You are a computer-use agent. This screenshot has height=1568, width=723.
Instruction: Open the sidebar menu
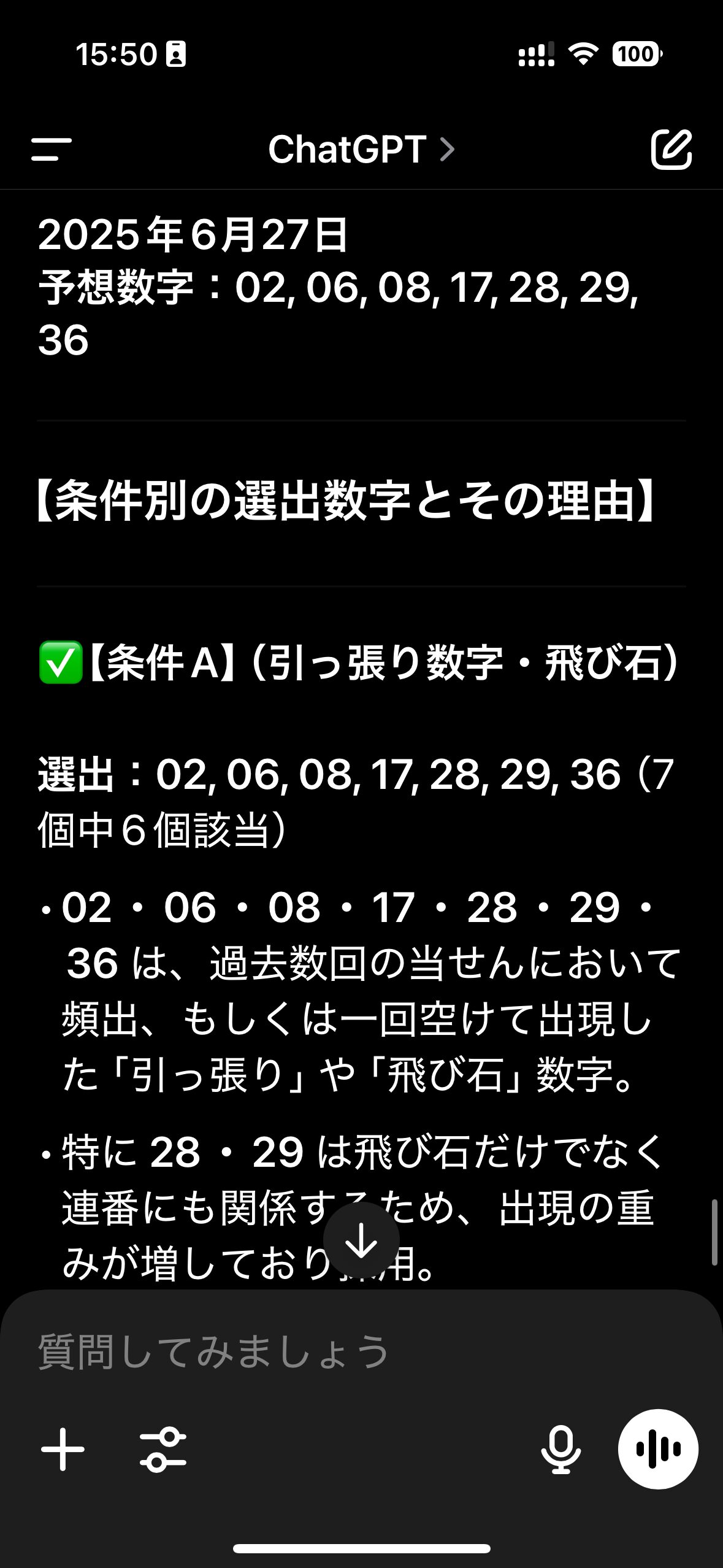(52, 149)
